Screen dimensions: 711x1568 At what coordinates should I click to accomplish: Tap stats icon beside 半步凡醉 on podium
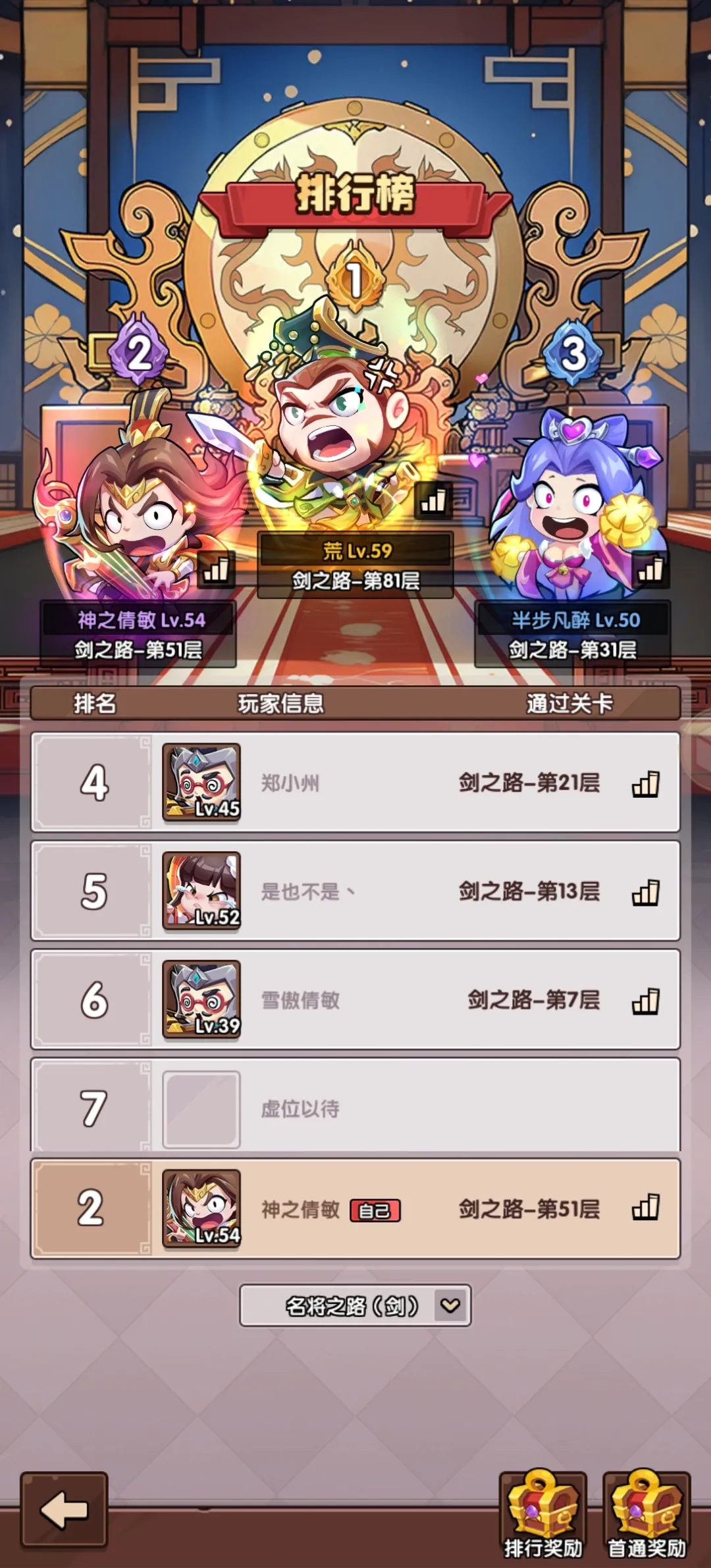coord(650,569)
